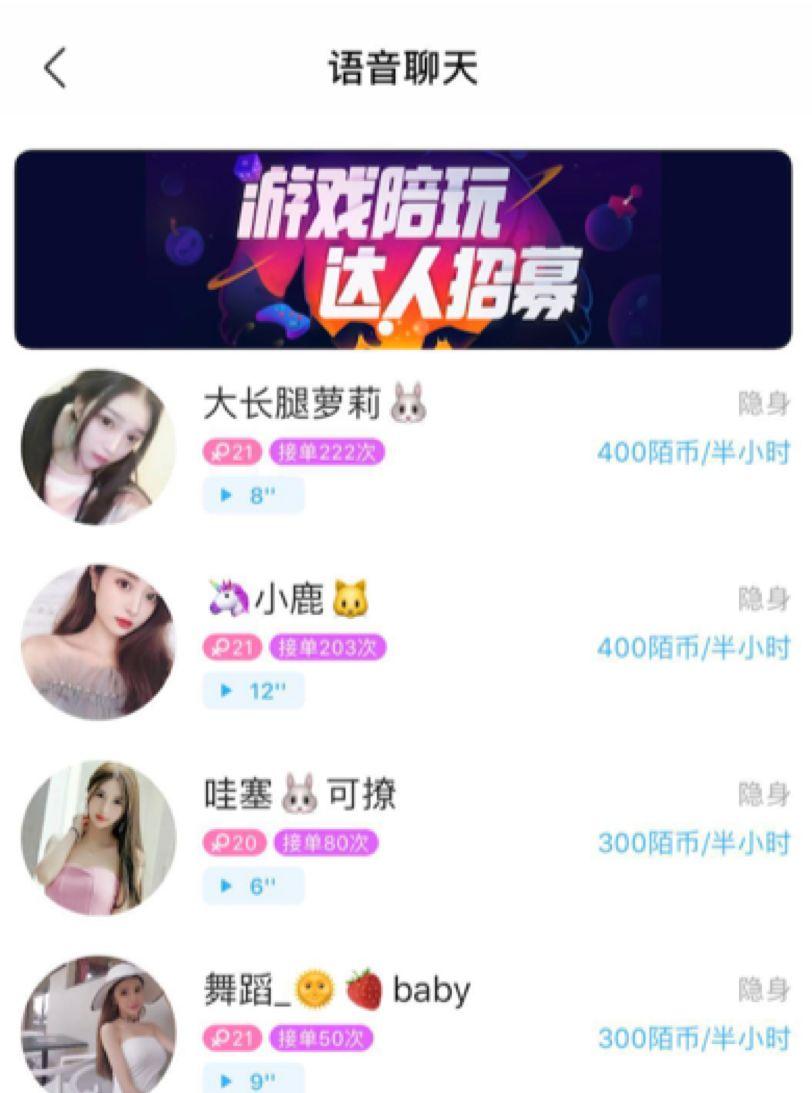Play 舞蹈_baby's 9-second voice clip
This screenshot has width=812, height=1093.
[253, 1079]
